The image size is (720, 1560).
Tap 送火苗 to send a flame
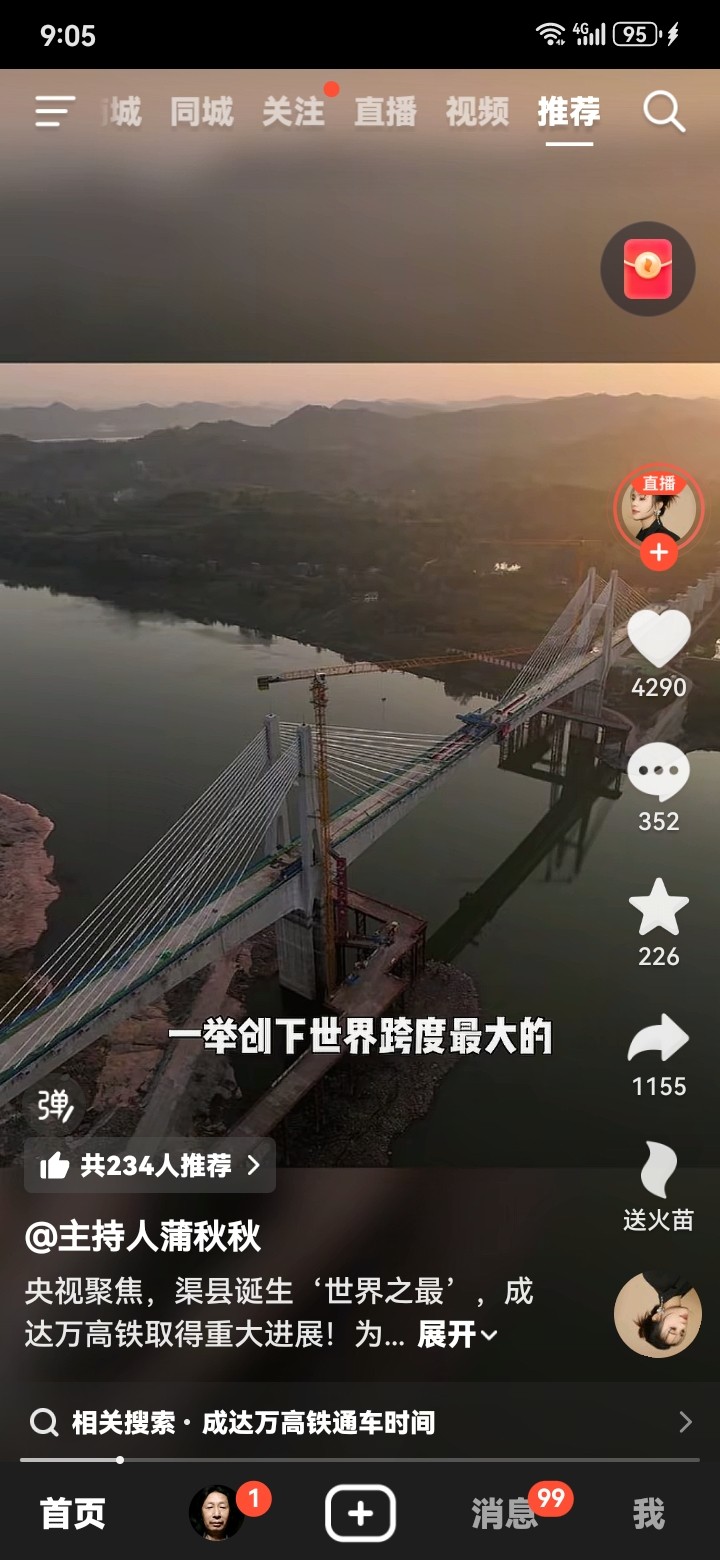click(x=658, y=1185)
